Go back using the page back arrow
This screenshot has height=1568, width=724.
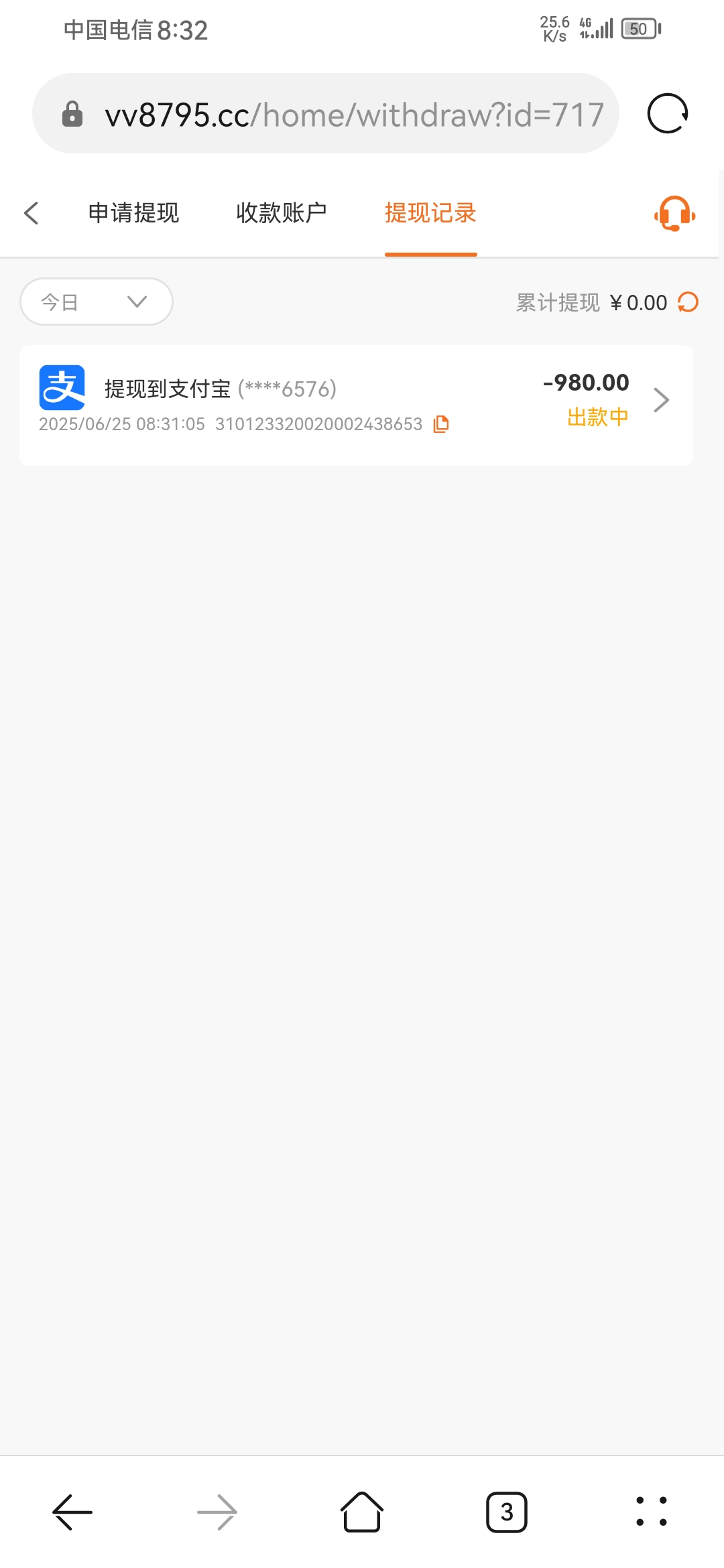[32, 213]
